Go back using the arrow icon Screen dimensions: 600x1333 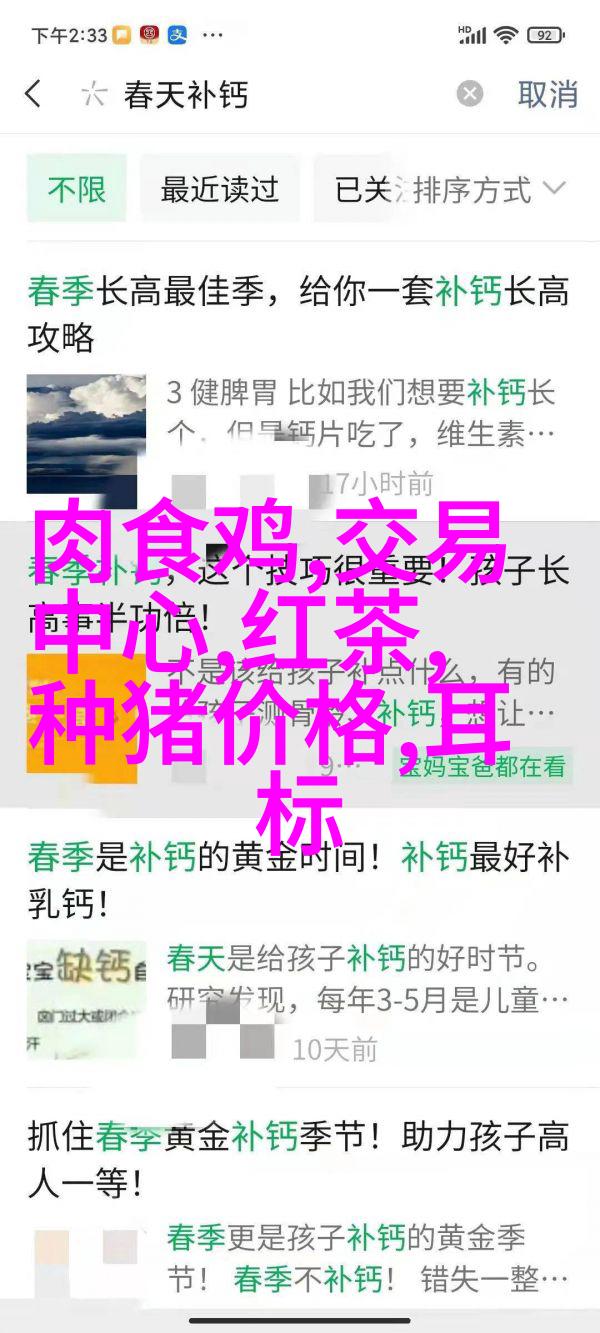[34, 95]
